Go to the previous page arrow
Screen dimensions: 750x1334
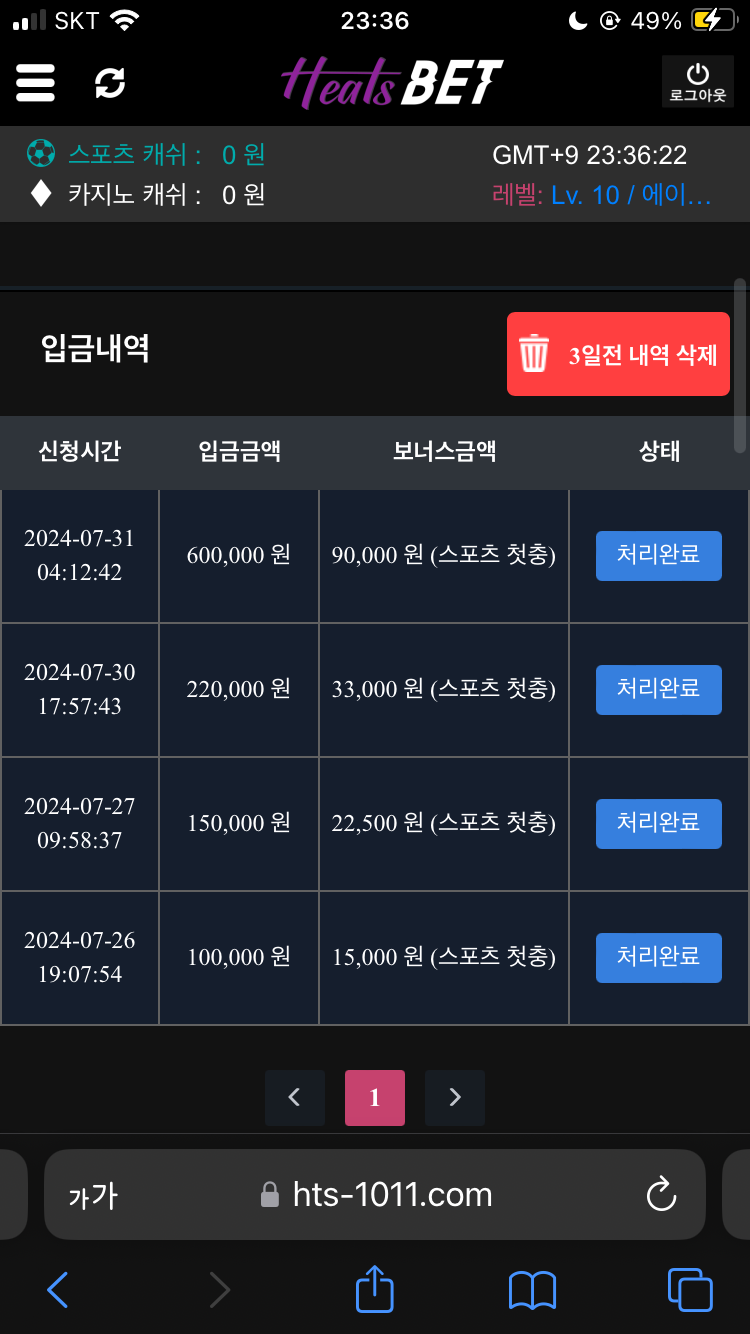(295, 1097)
